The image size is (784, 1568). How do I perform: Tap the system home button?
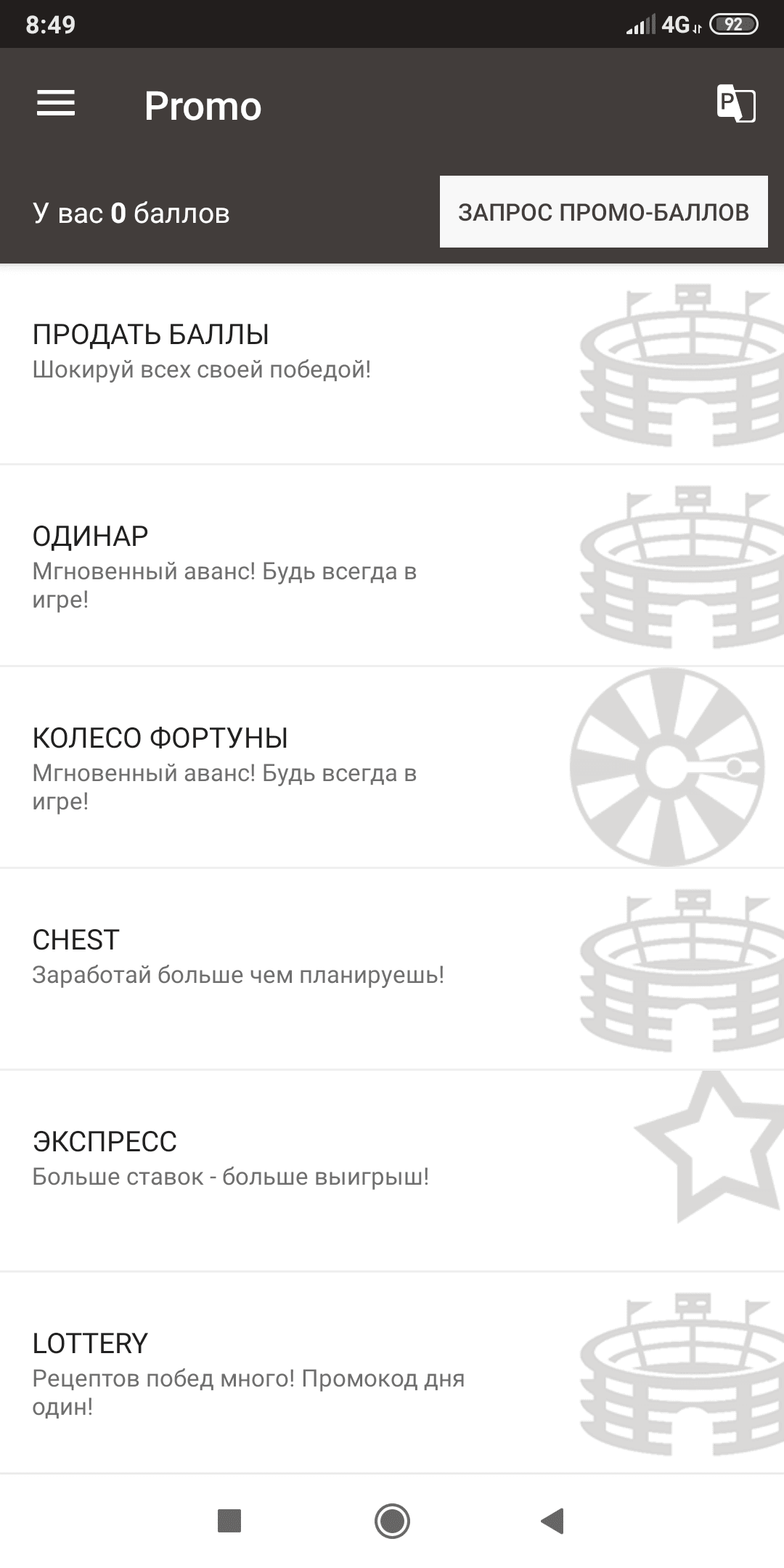[392, 1520]
